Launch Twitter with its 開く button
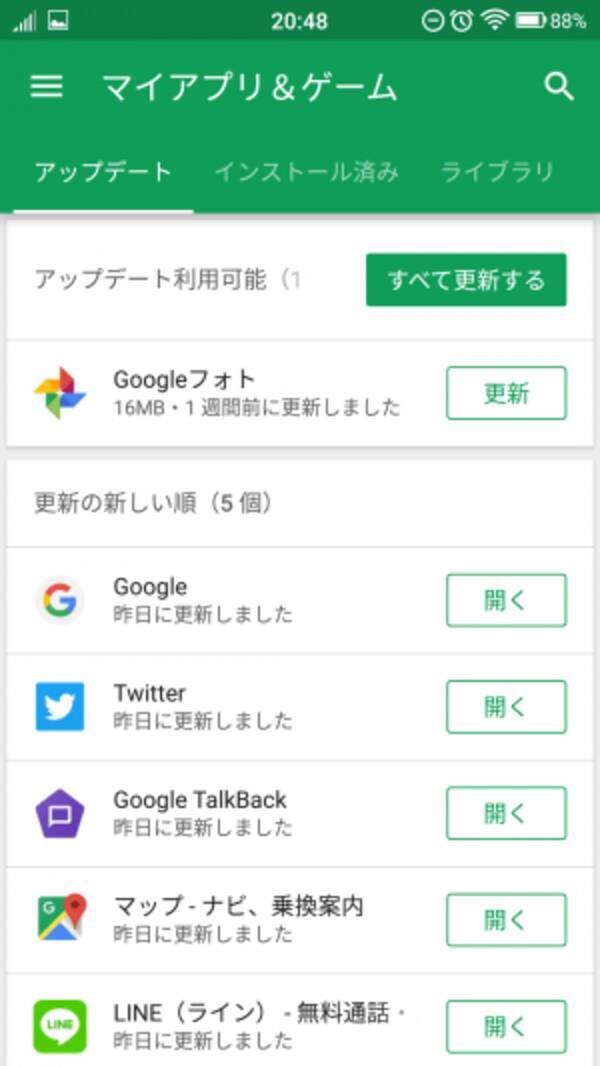 [506, 707]
